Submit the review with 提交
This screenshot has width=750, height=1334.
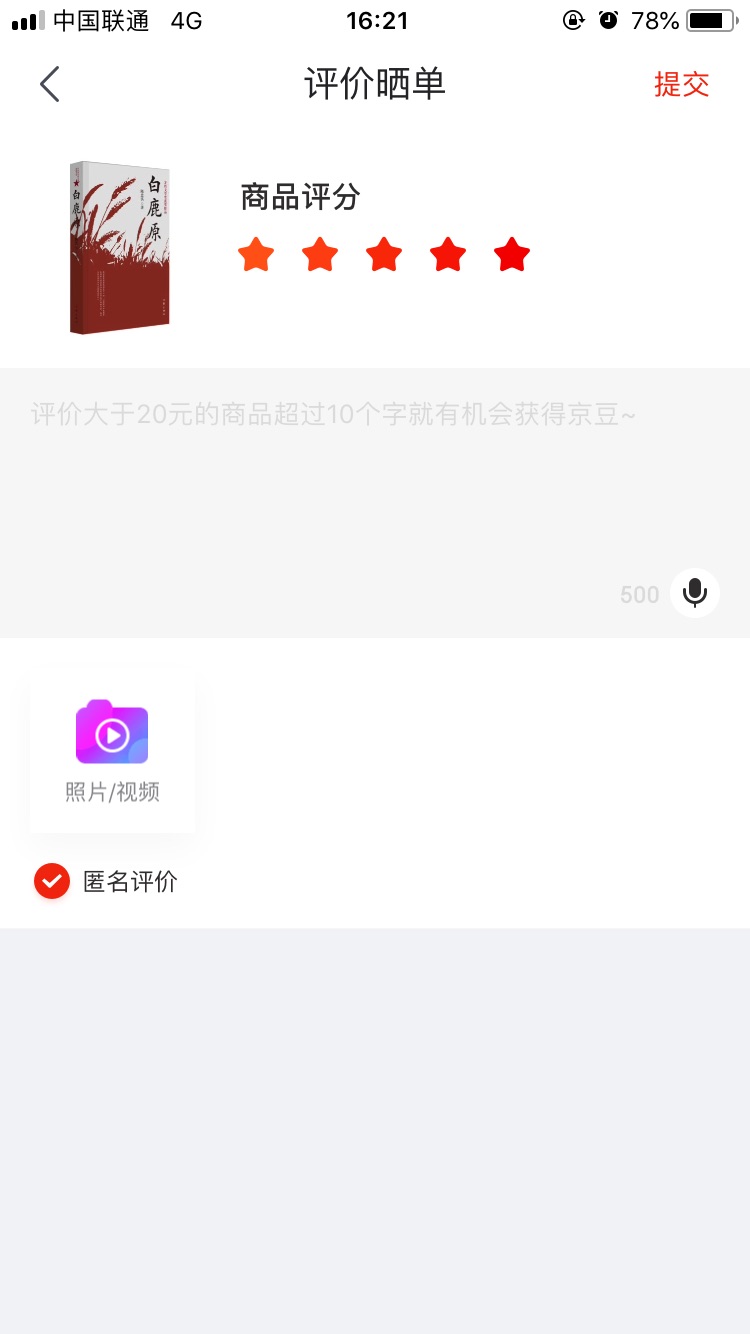[x=682, y=84]
